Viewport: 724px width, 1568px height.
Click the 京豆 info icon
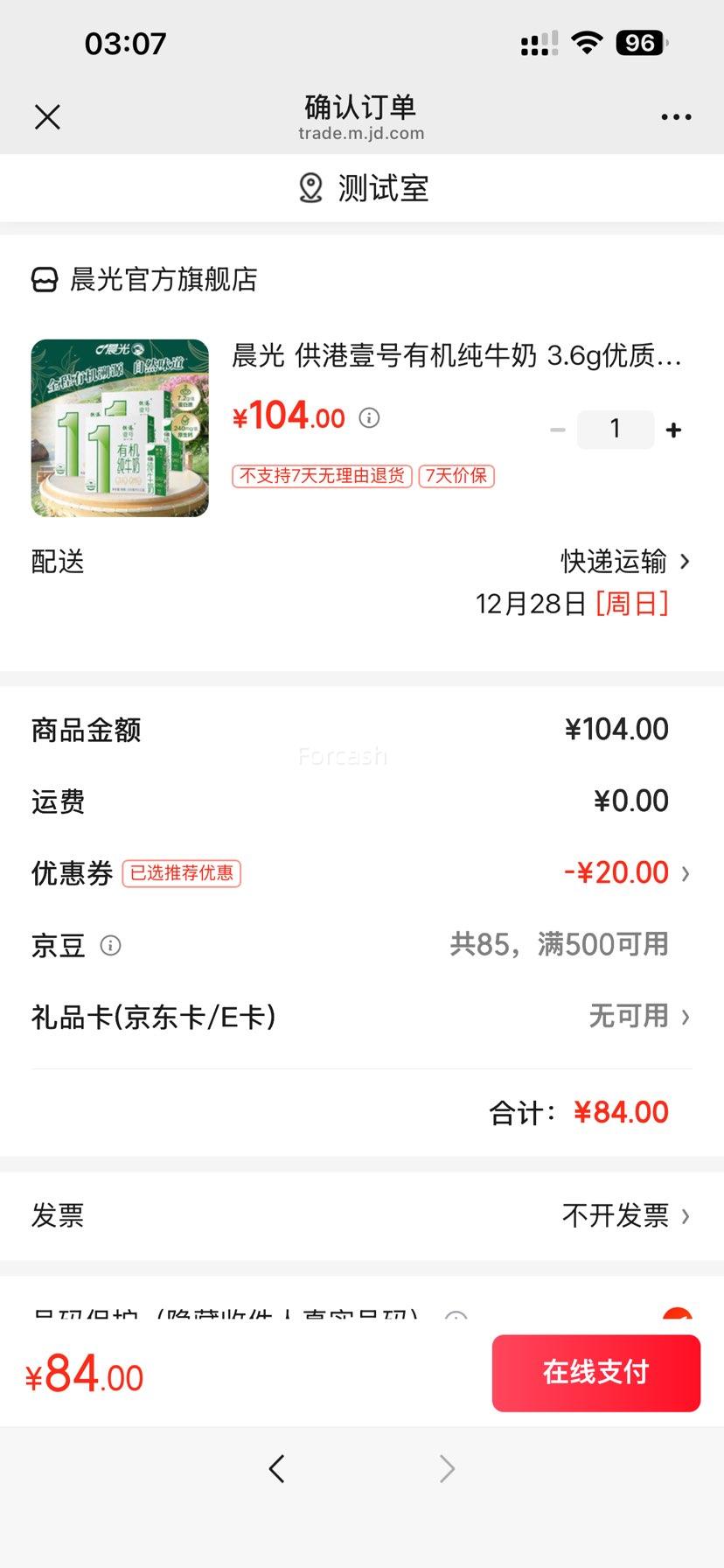110,945
